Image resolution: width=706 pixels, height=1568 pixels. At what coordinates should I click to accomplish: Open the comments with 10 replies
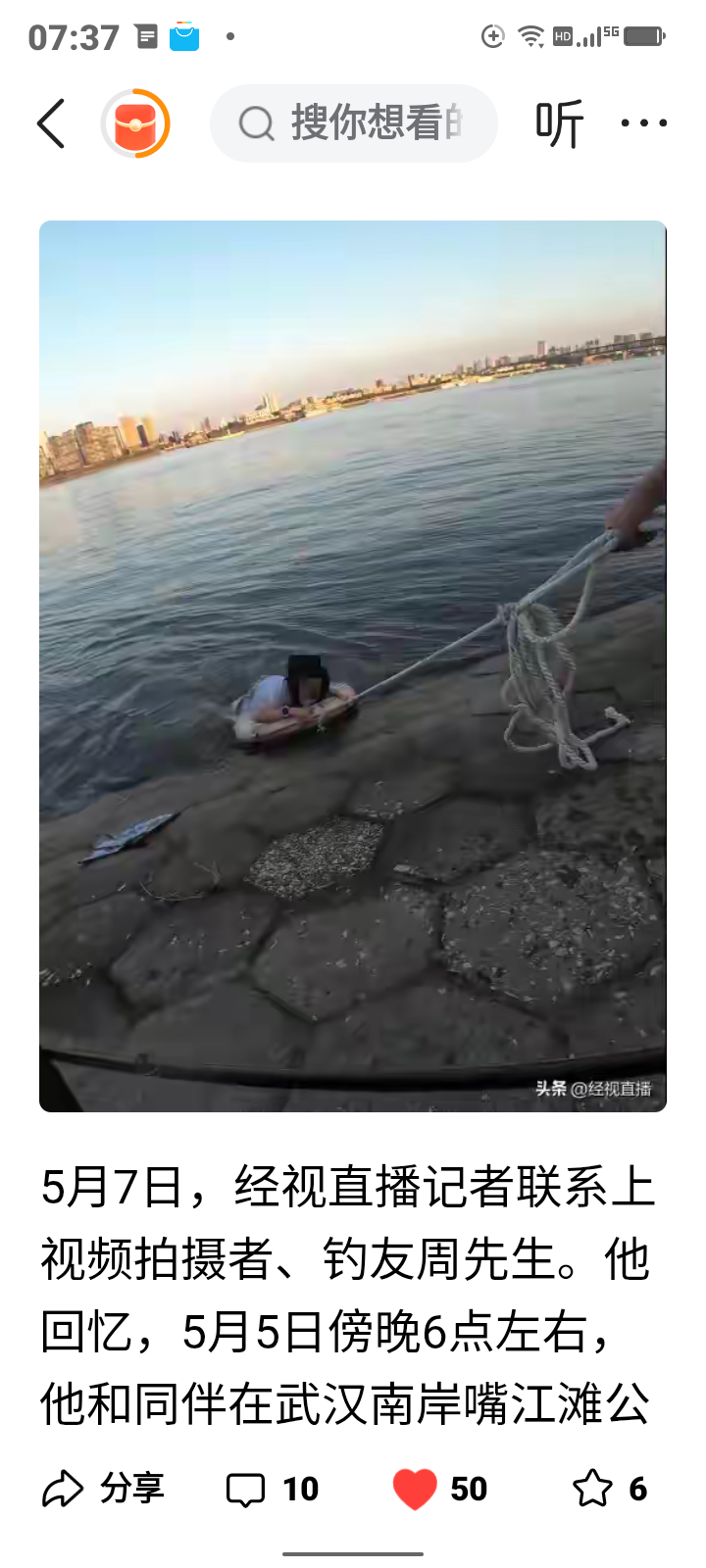(273, 1489)
